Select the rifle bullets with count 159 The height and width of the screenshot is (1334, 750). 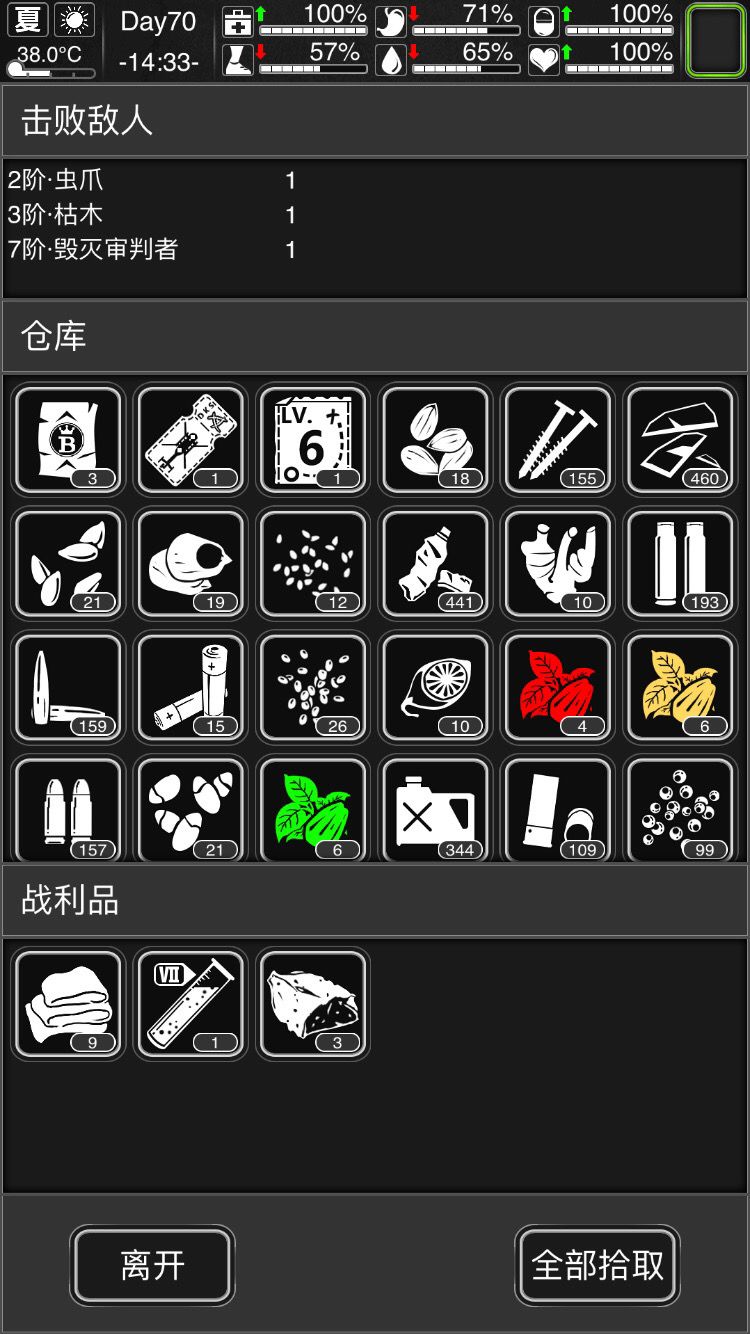[x=67, y=687]
